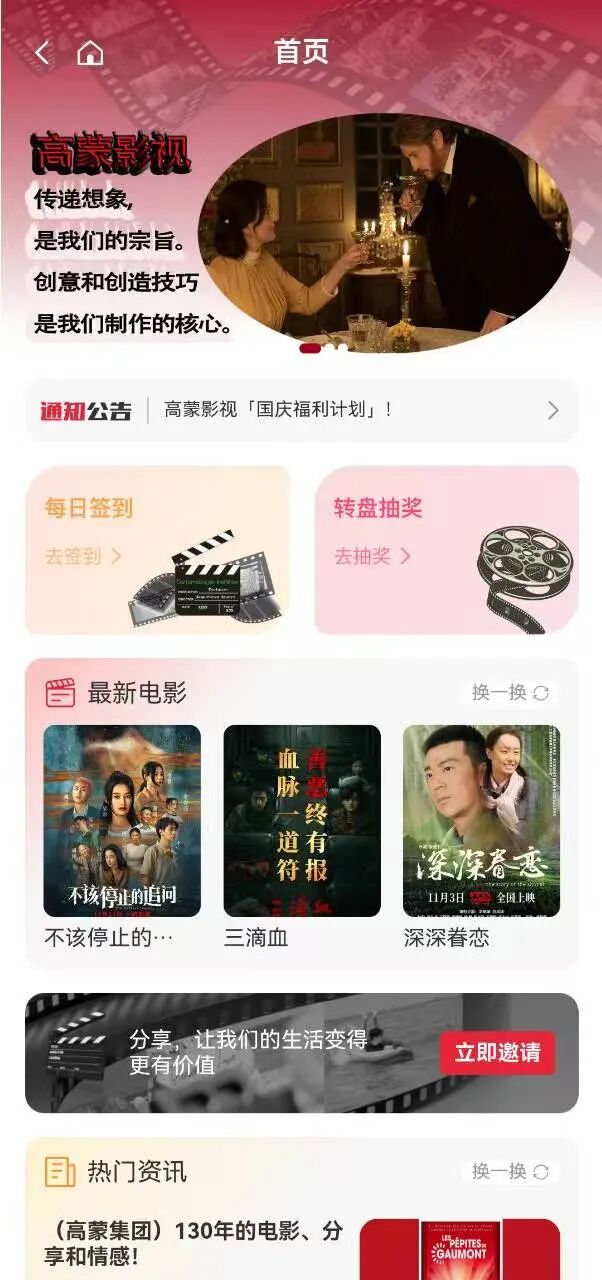This screenshot has height=1280, width=602.
Task: Select the movie 深深眷恋
Action: pos(481,821)
